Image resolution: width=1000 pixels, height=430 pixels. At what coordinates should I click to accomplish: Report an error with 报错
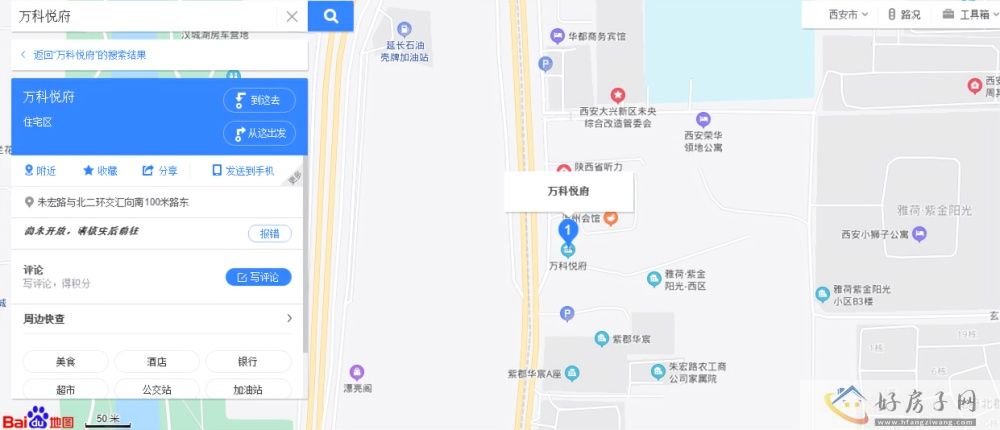point(270,233)
